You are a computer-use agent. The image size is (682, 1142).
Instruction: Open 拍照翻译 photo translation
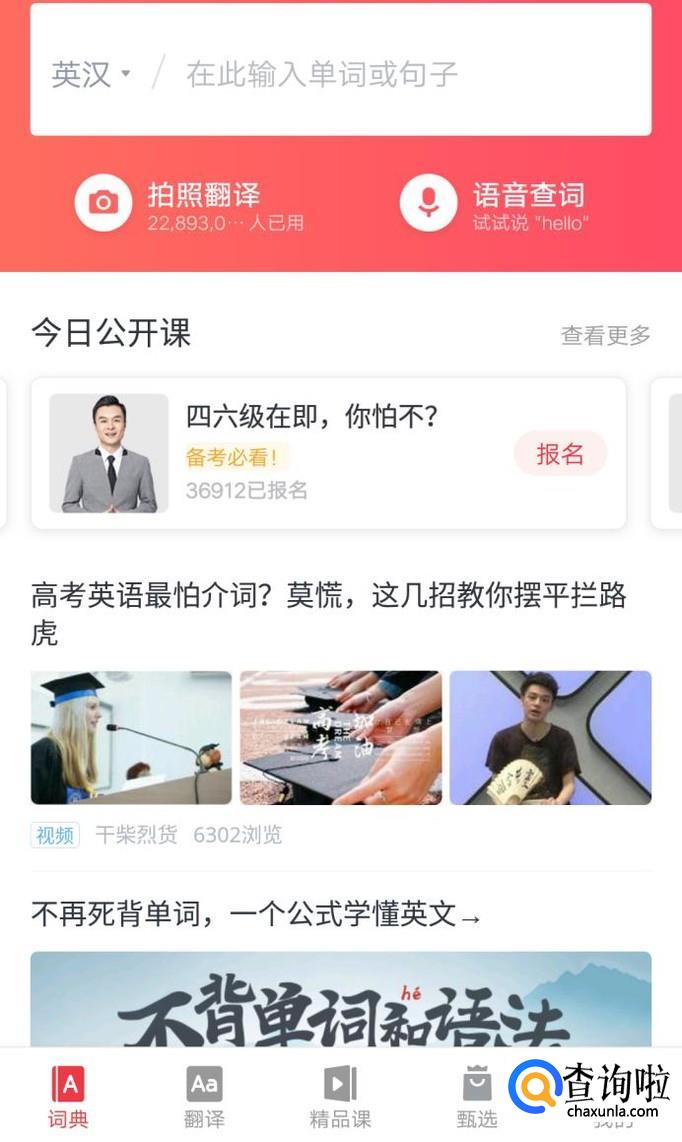[189, 203]
